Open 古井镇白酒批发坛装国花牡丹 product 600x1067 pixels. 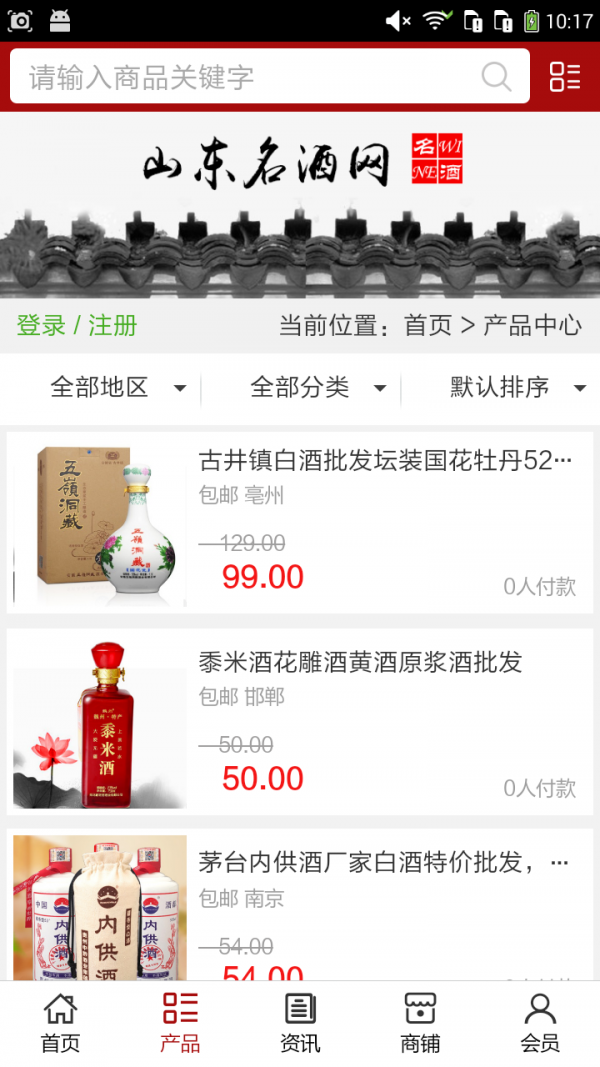coord(385,461)
